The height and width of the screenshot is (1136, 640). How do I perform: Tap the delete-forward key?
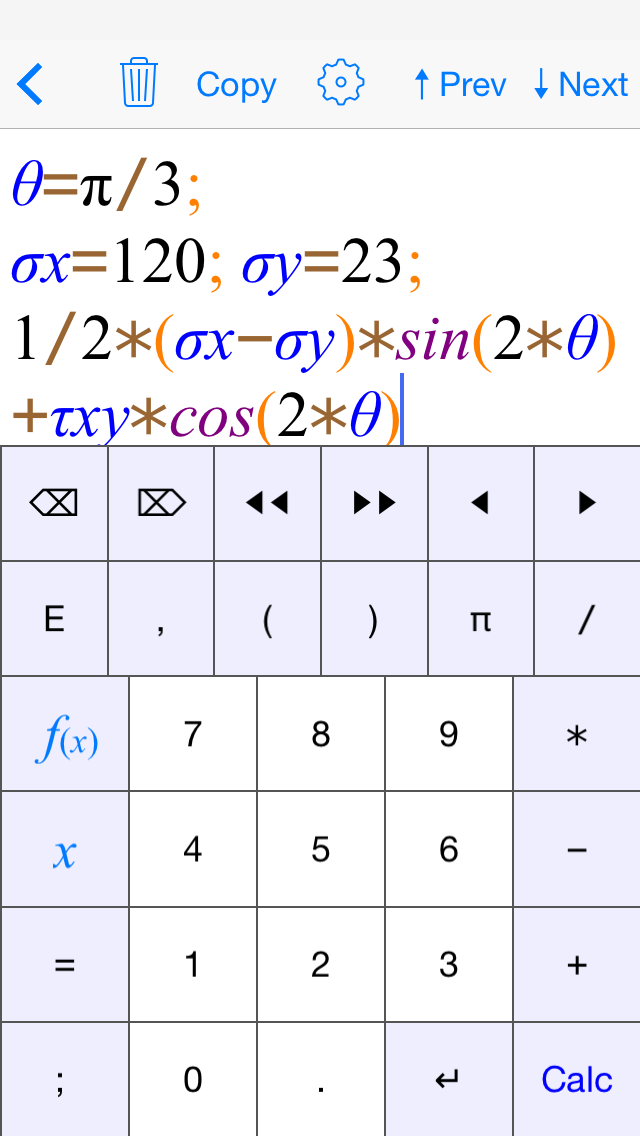(x=161, y=504)
